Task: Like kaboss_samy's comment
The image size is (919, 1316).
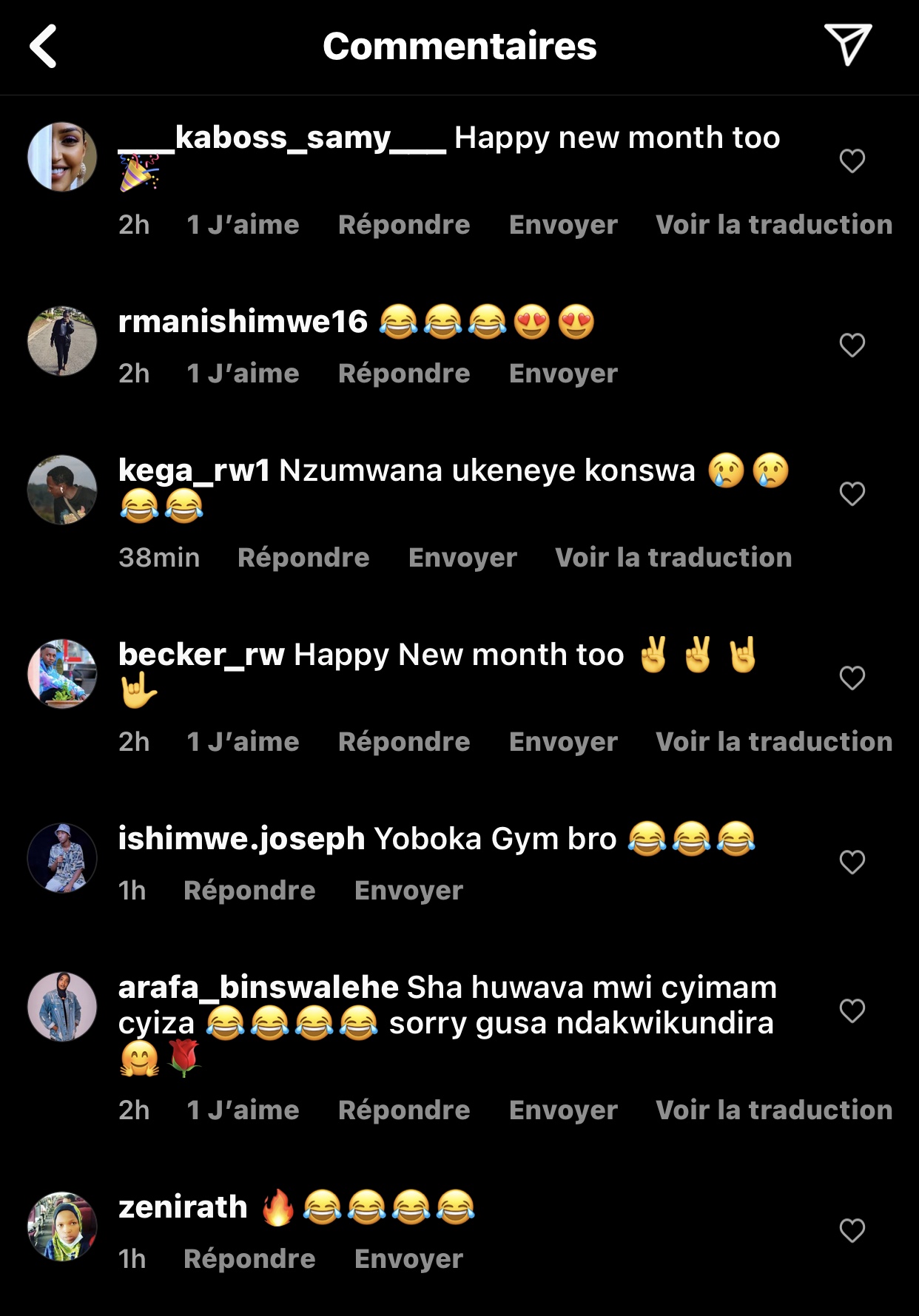Action: pos(852,161)
